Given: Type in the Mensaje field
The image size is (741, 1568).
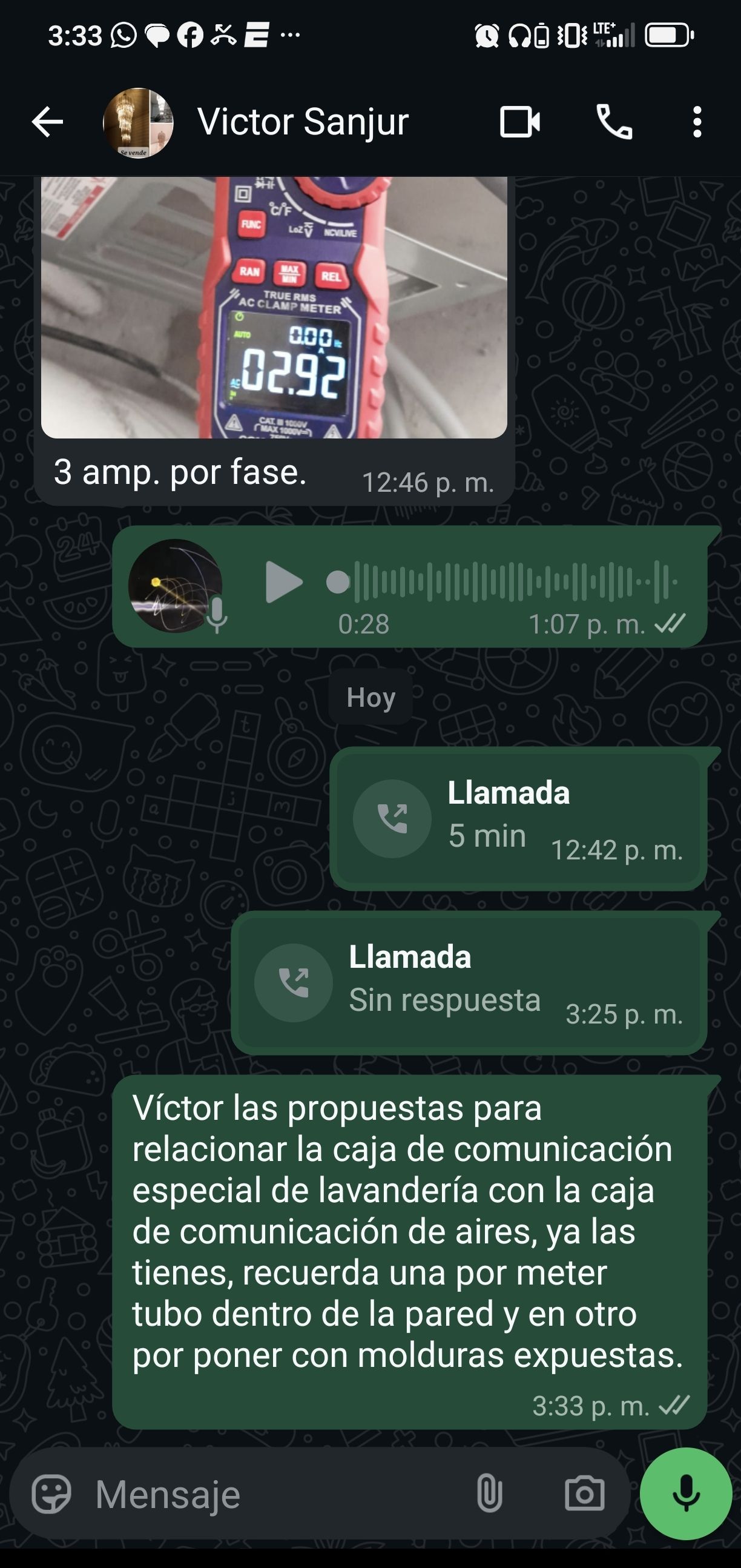Looking at the screenshot, I should click(x=274, y=1494).
